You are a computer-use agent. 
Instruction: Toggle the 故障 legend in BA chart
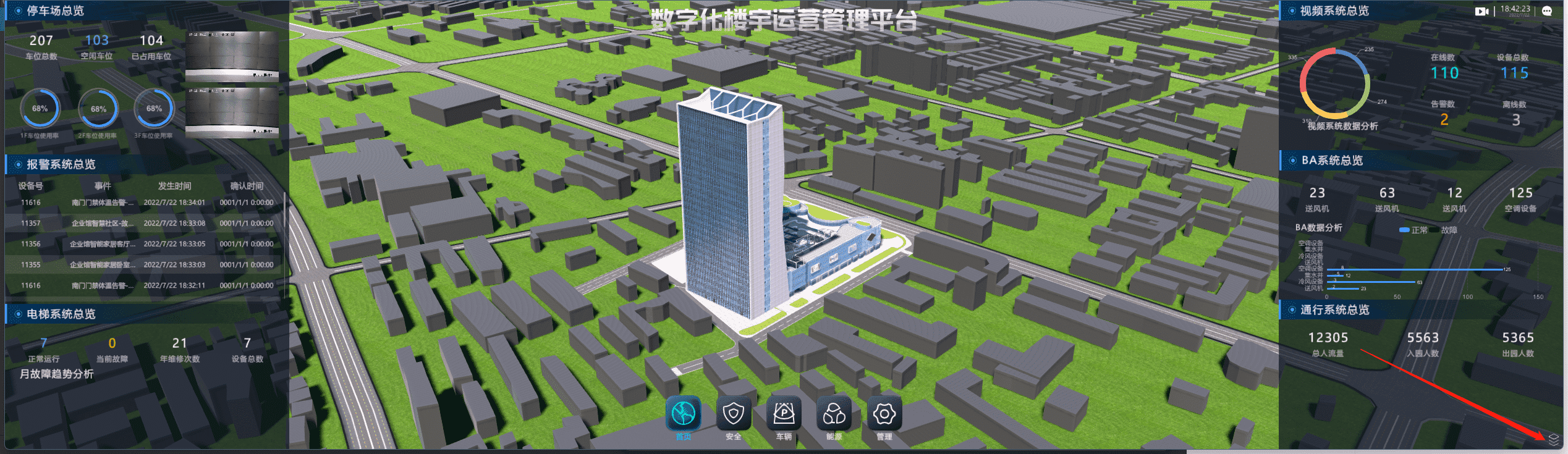click(x=1444, y=230)
